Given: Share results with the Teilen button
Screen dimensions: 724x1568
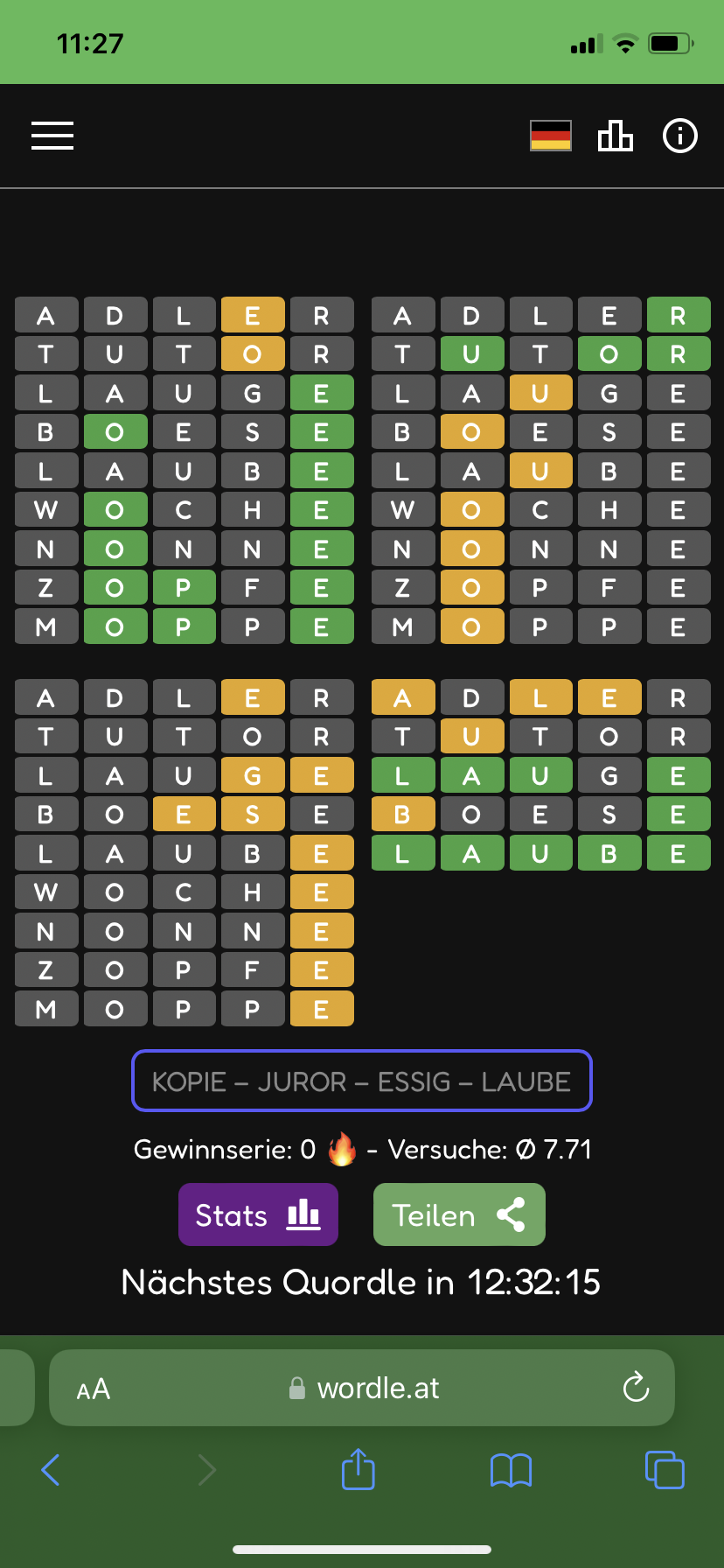Looking at the screenshot, I should [459, 1214].
